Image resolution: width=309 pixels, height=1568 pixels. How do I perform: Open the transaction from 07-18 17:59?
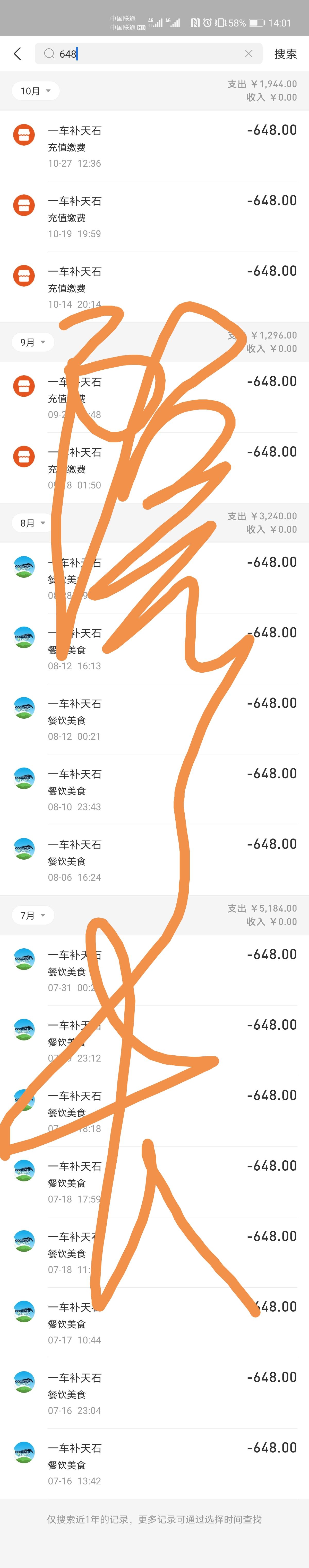pyautogui.click(x=154, y=1182)
